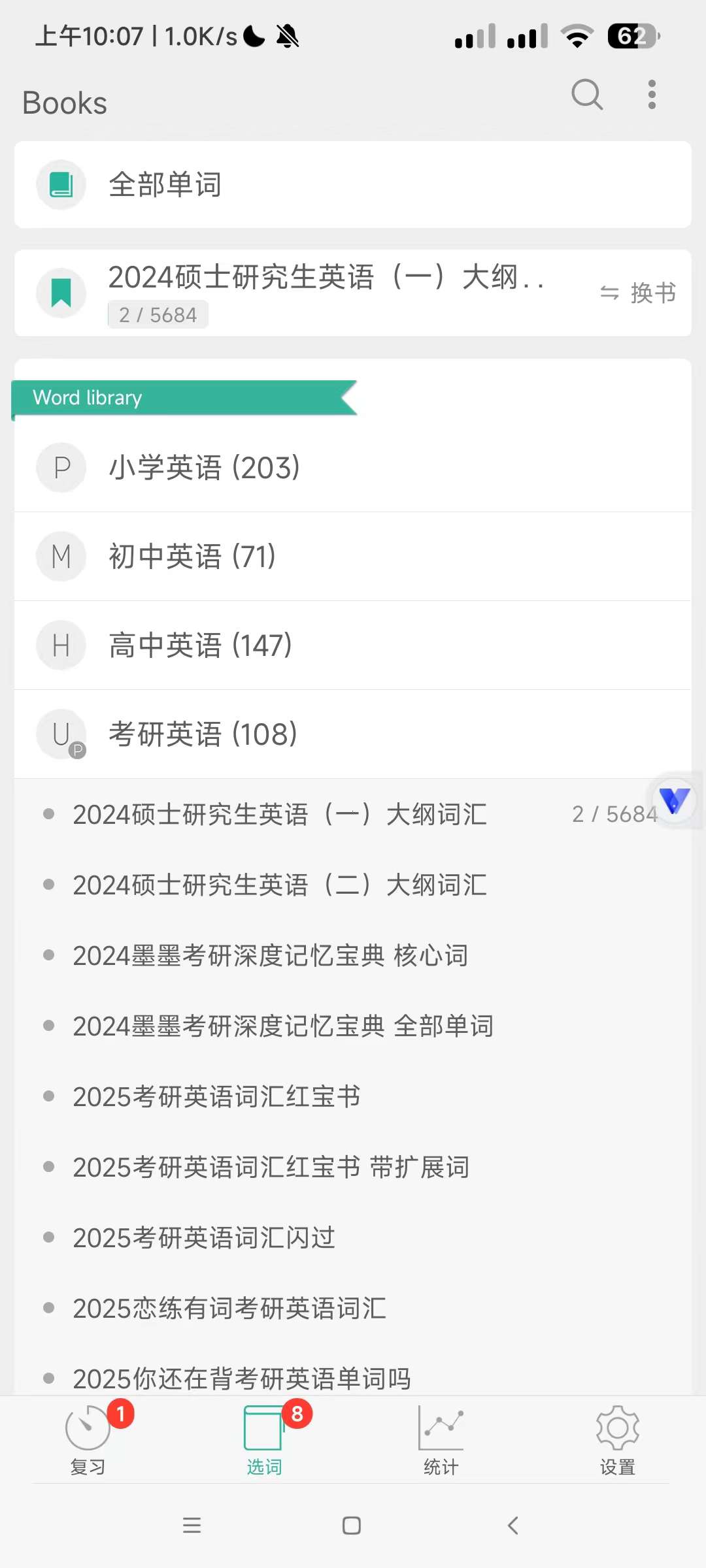Open the three-dot overflow menu

click(x=651, y=95)
